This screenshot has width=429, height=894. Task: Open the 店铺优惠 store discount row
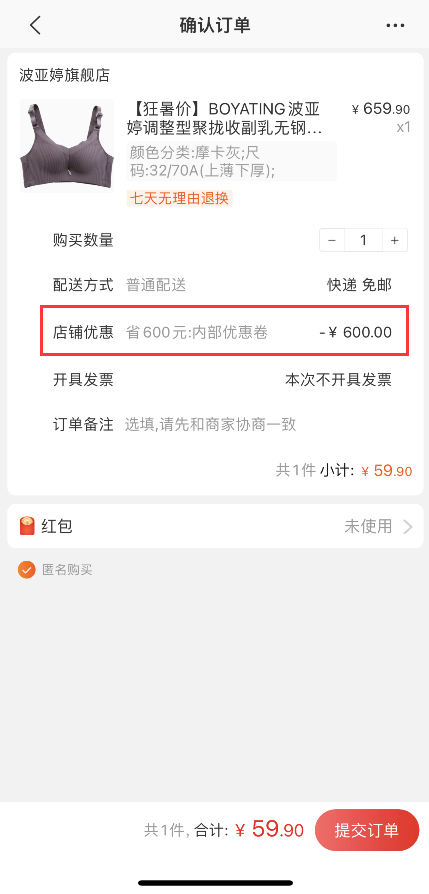223,332
